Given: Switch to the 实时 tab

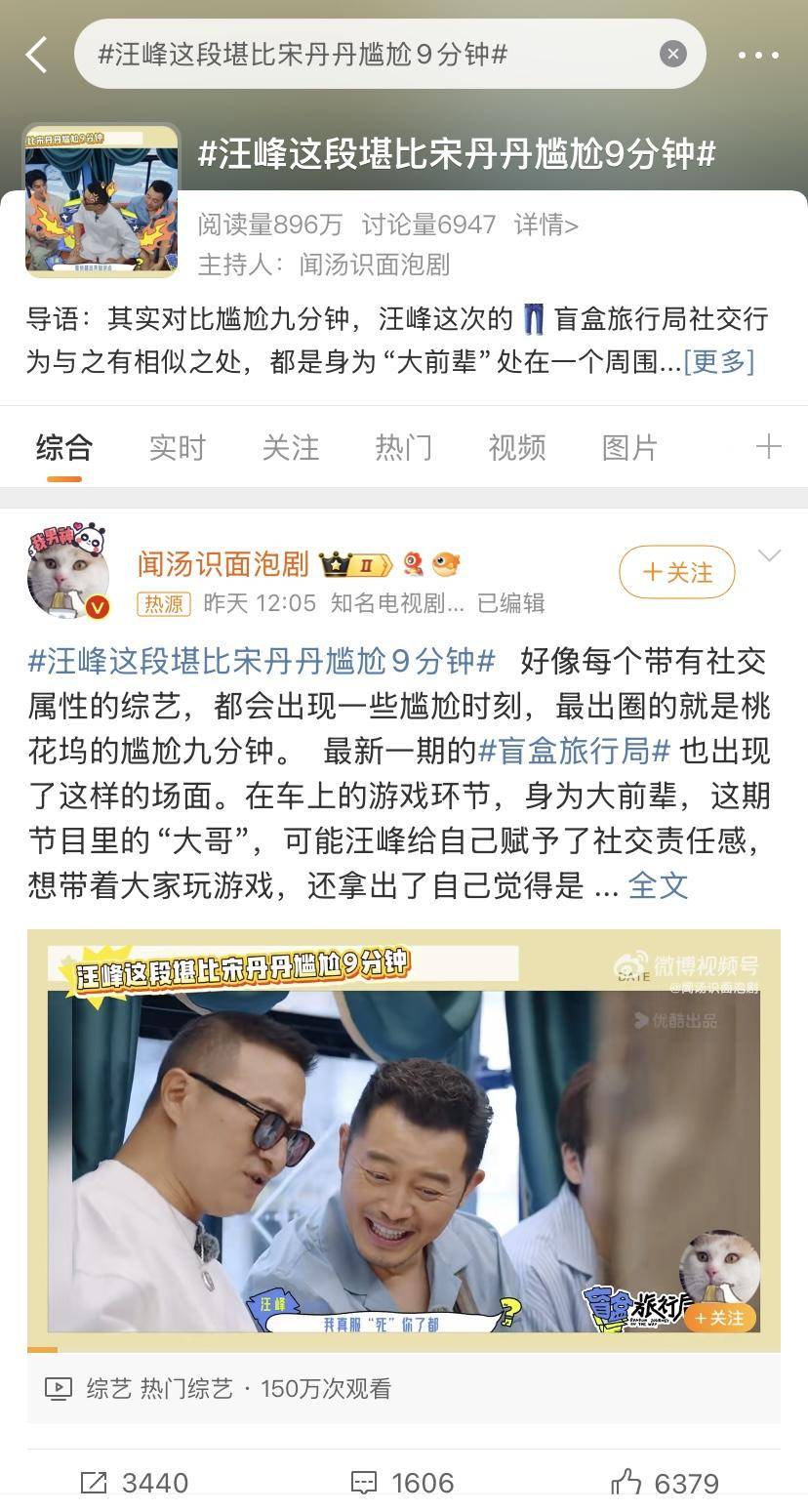Looking at the screenshot, I should (177, 447).
